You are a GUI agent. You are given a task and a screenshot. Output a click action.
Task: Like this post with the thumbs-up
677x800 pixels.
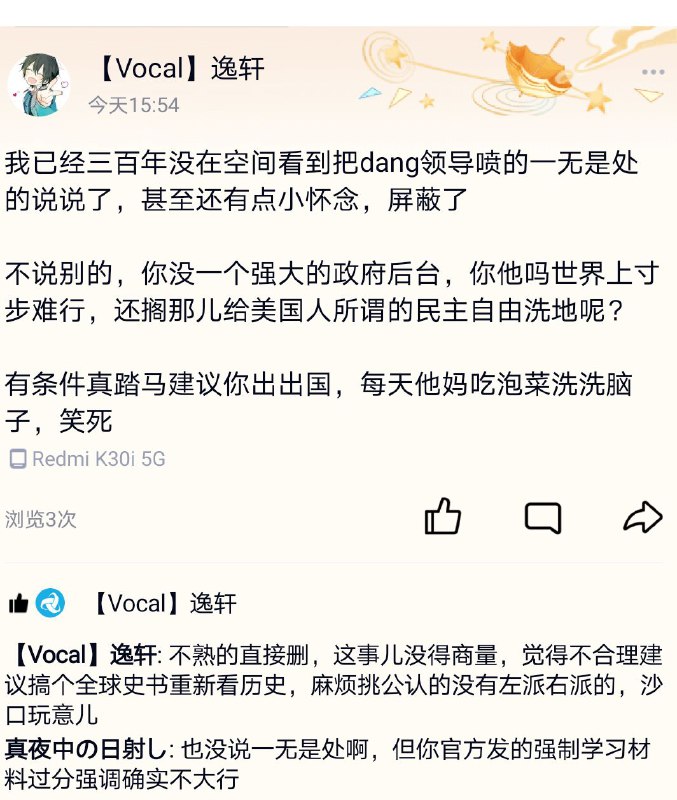[443, 517]
